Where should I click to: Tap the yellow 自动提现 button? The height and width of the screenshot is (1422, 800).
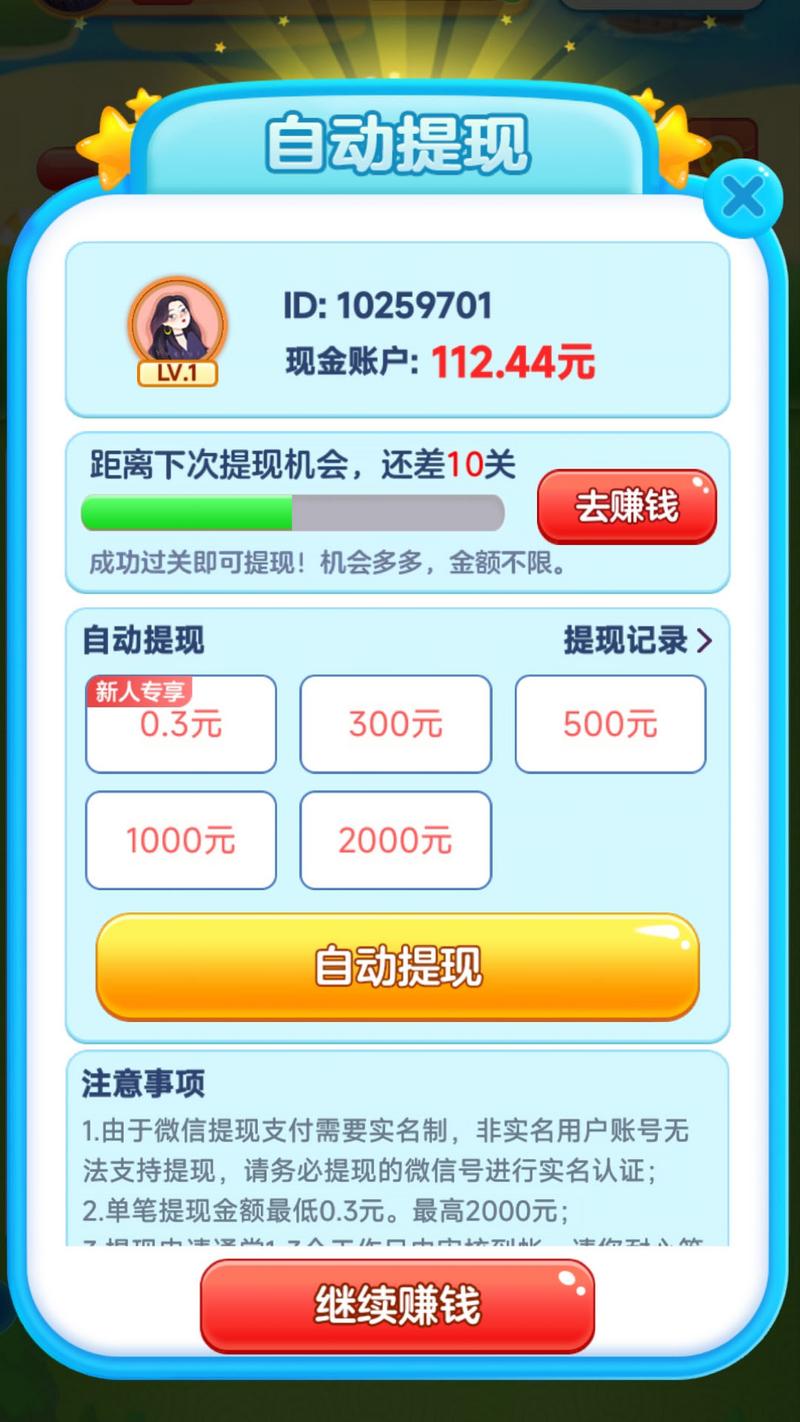point(398,966)
